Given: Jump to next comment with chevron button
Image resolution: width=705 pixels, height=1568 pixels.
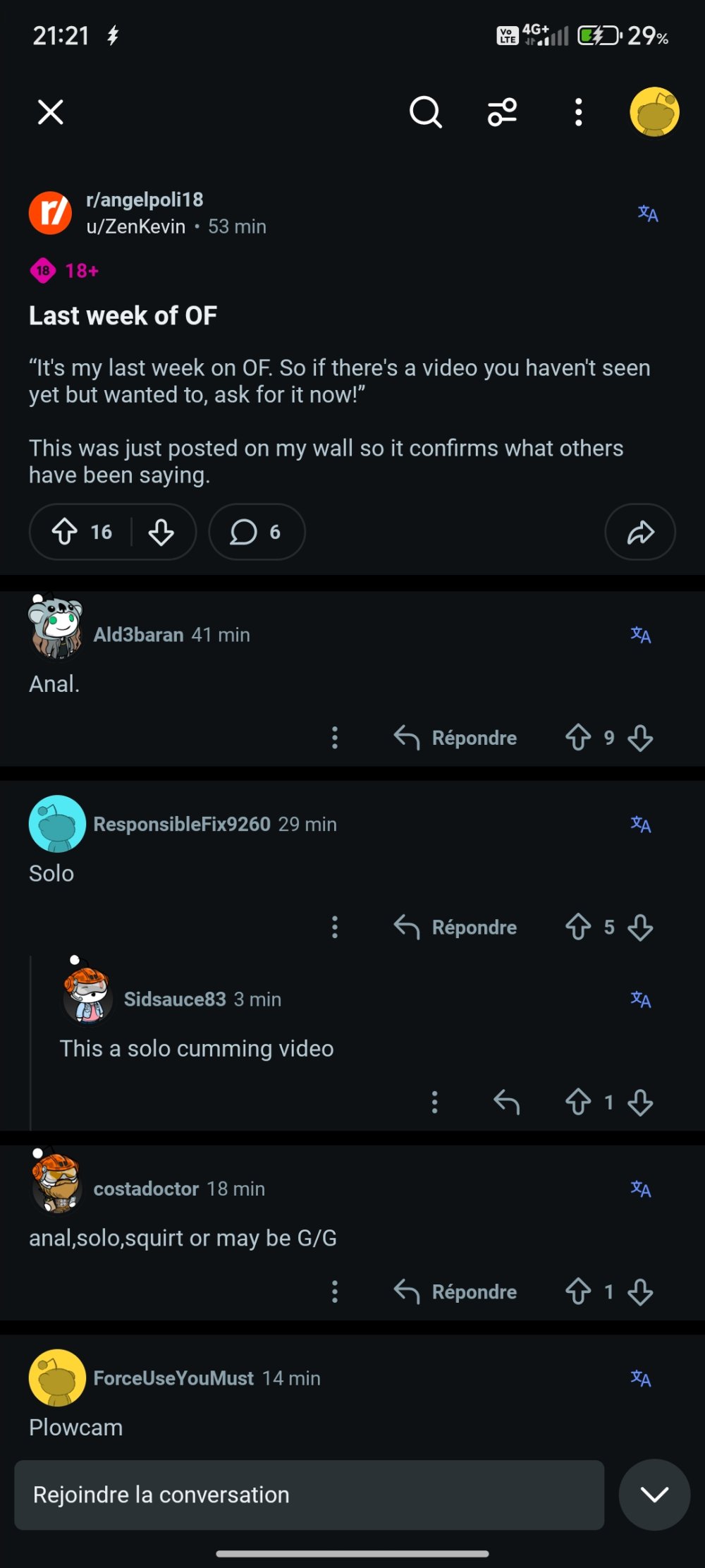Looking at the screenshot, I should pyautogui.click(x=654, y=1495).
